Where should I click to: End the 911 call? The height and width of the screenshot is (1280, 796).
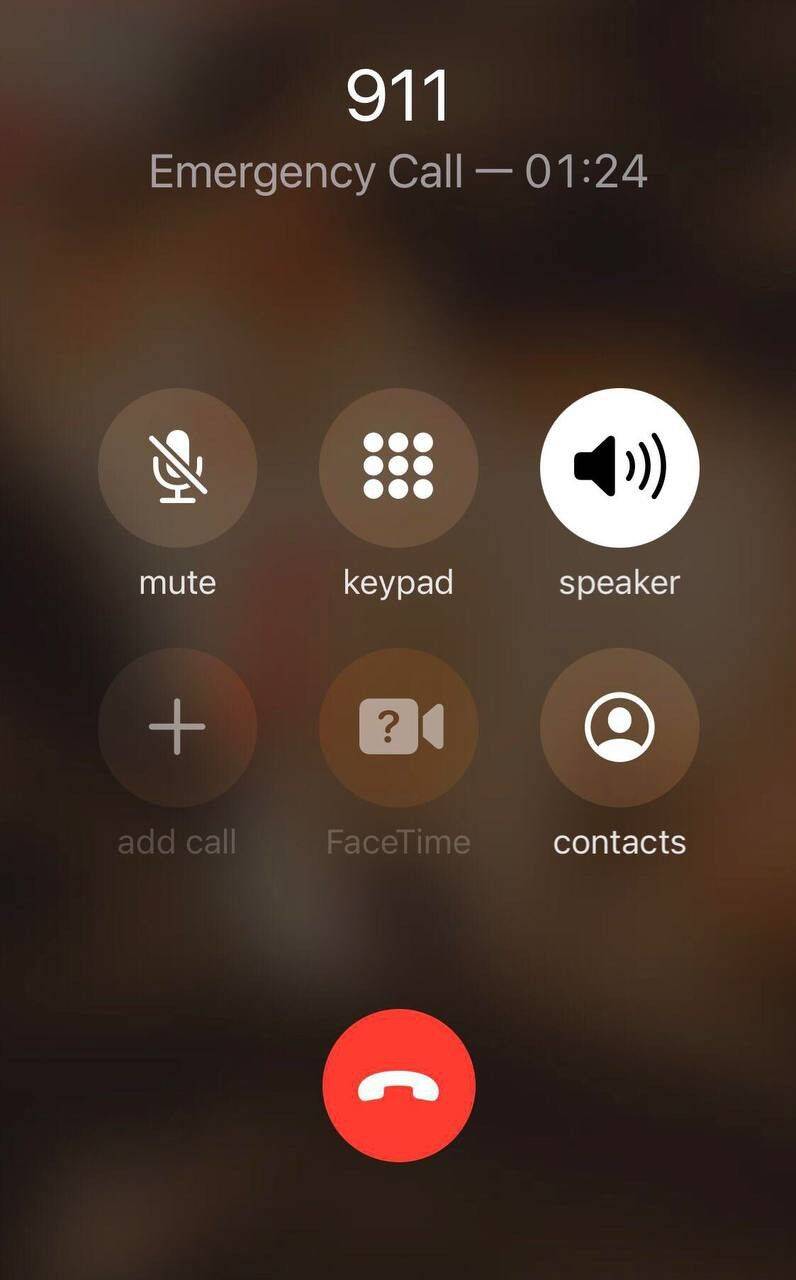click(398, 1086)
